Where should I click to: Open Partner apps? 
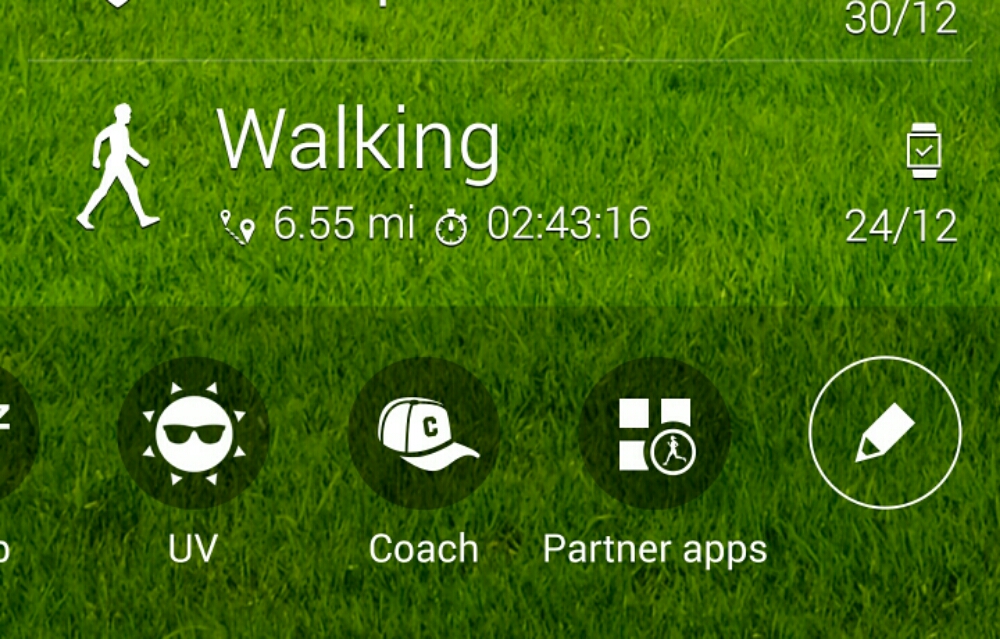pyautogui.click(x=655, y=434)
